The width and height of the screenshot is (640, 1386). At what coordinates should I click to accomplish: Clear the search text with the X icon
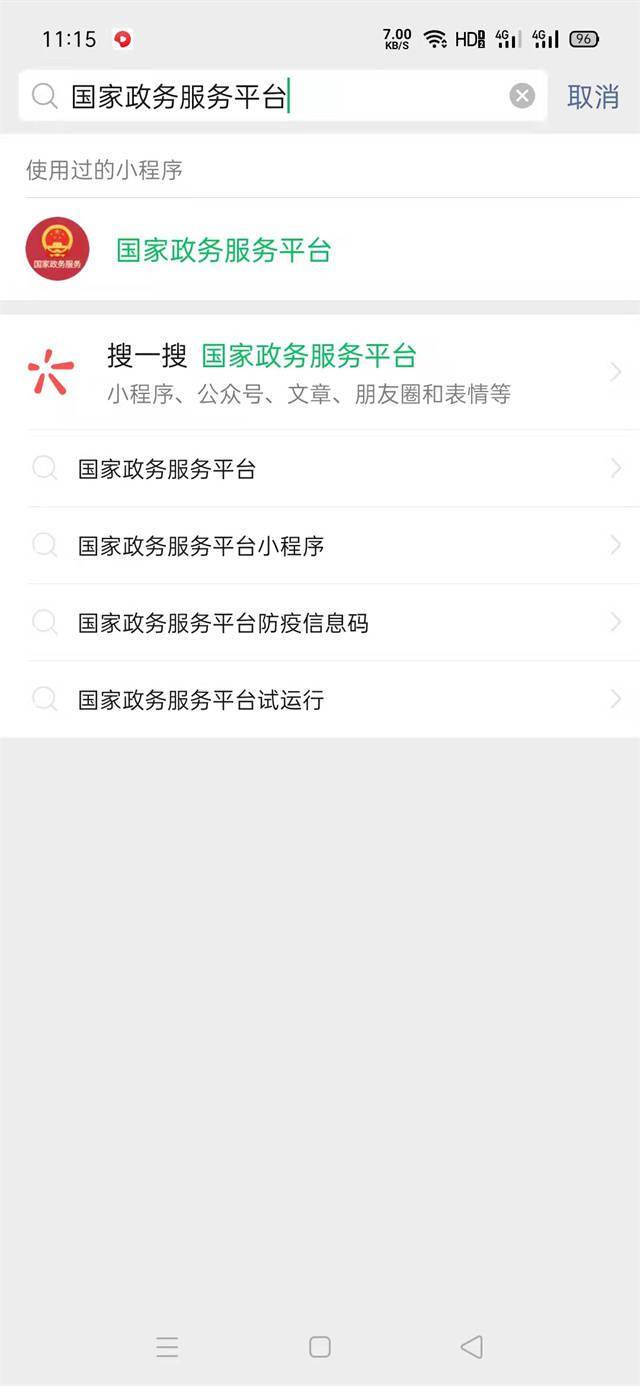pyautogui.click(x=522, y=96)
